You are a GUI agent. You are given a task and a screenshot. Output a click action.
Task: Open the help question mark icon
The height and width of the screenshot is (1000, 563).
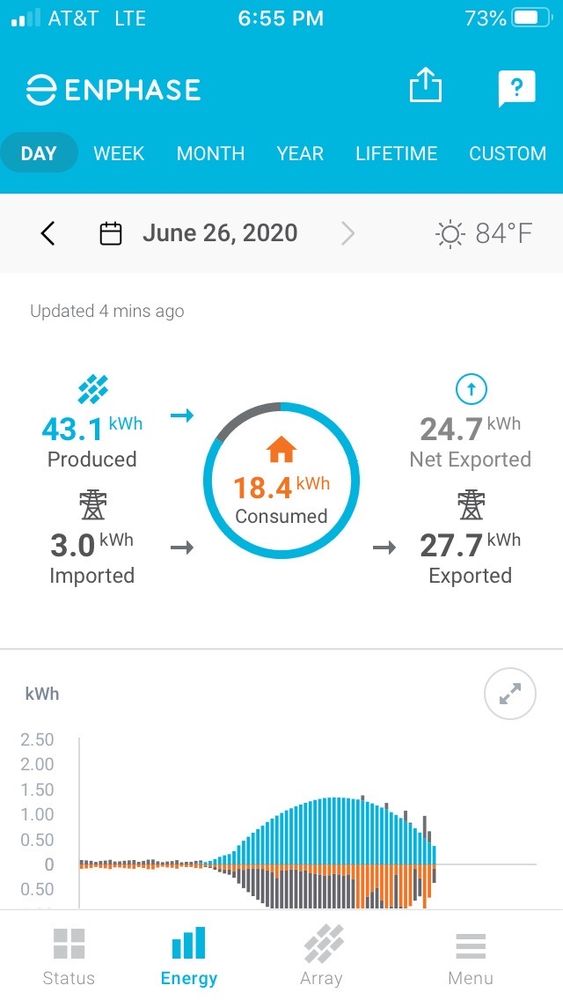tap(516, 88)
